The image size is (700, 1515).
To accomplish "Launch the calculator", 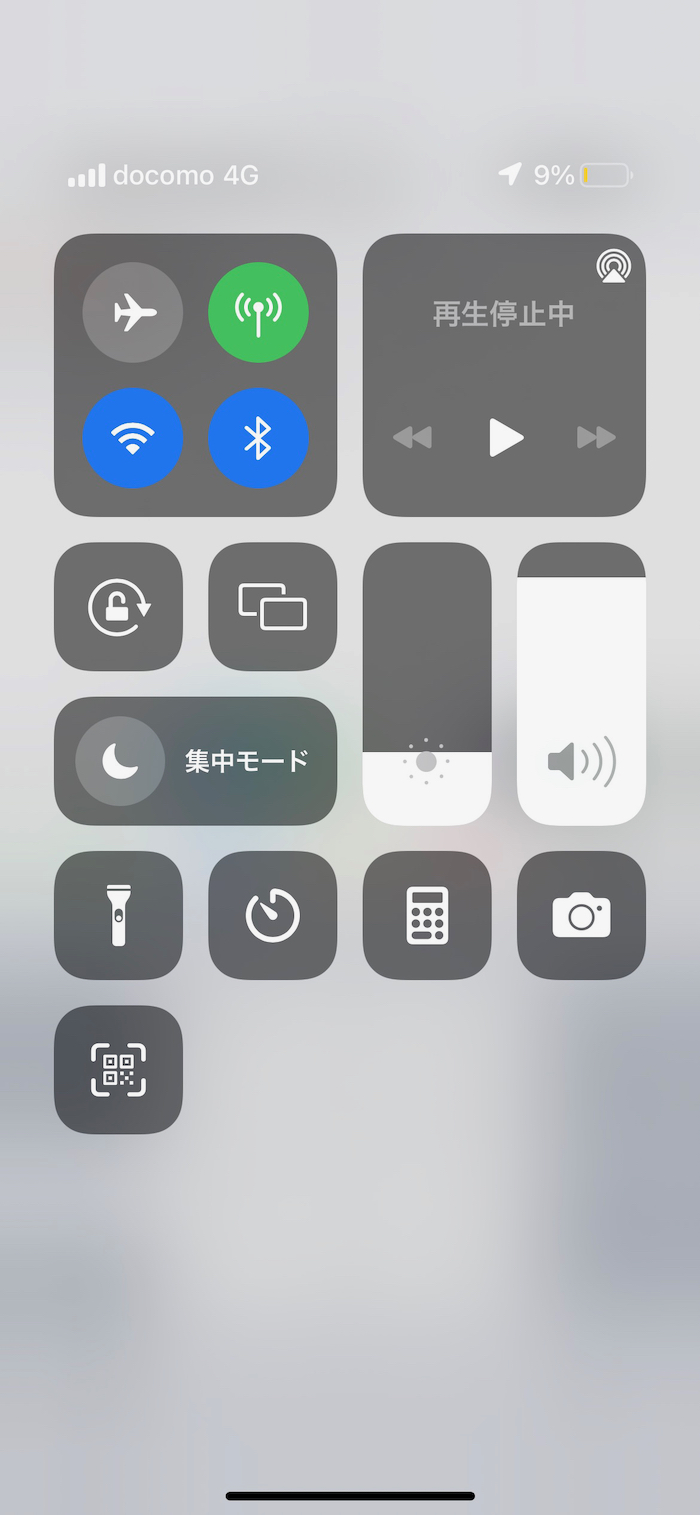I will click(x=427, y=915).
